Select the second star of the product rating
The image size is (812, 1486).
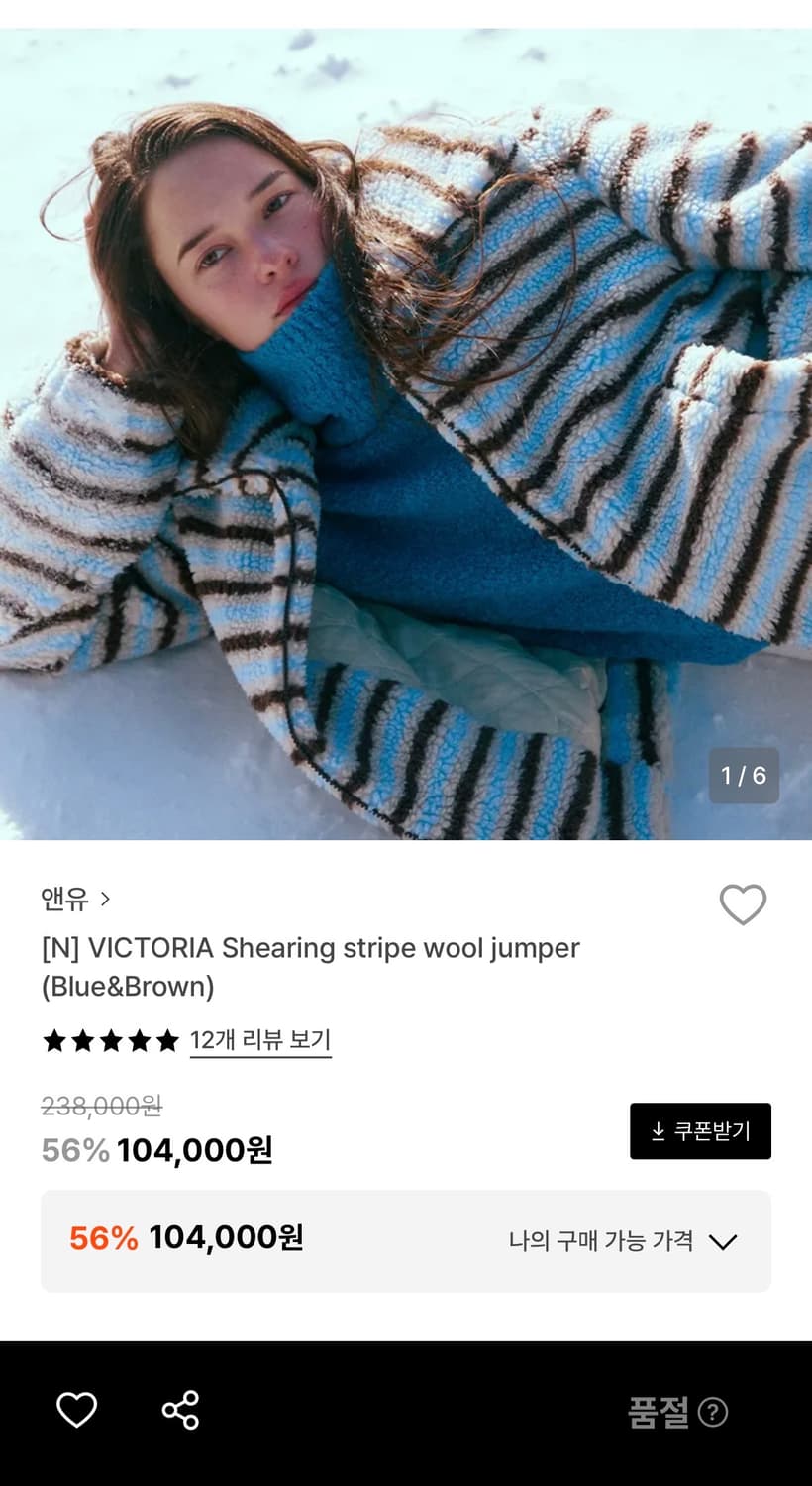pyautogui.click(x=83, y=1041)
